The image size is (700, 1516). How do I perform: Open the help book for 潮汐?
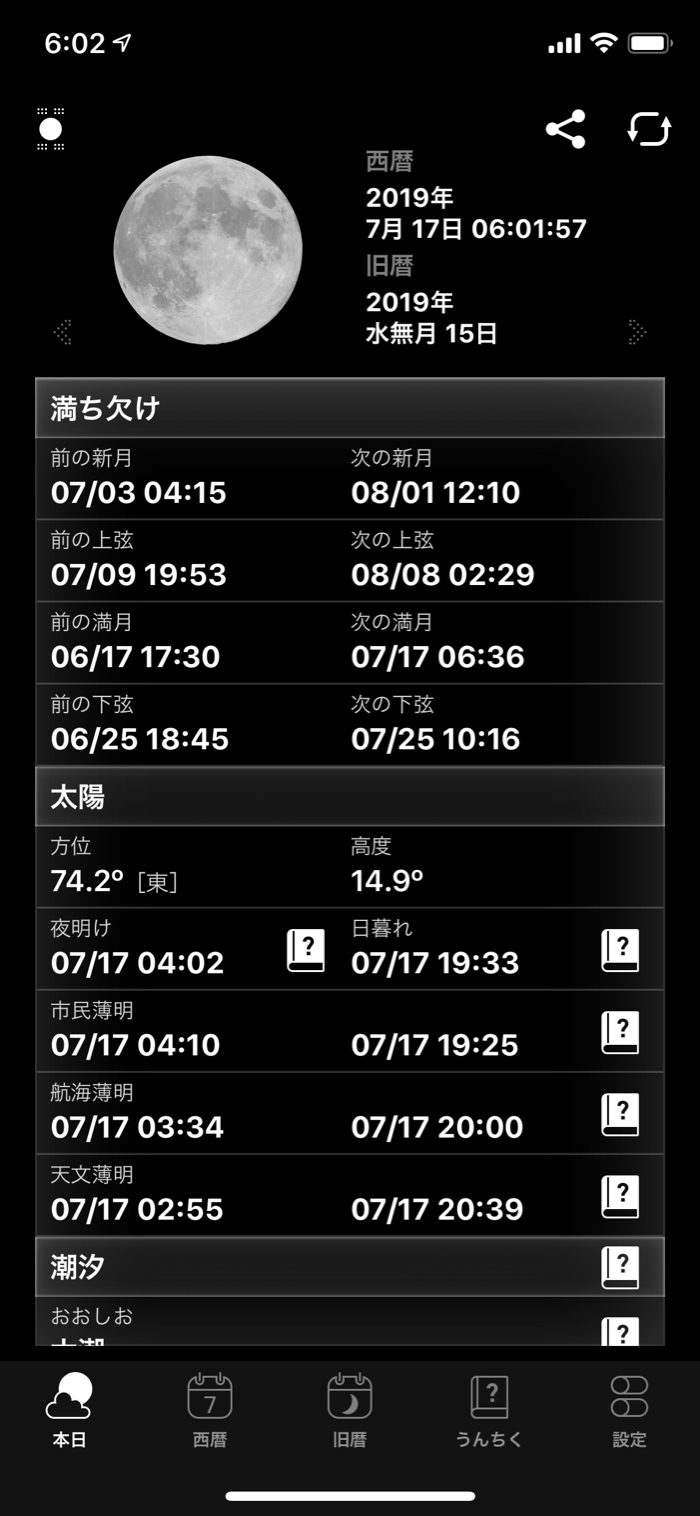pos(620,1267)
